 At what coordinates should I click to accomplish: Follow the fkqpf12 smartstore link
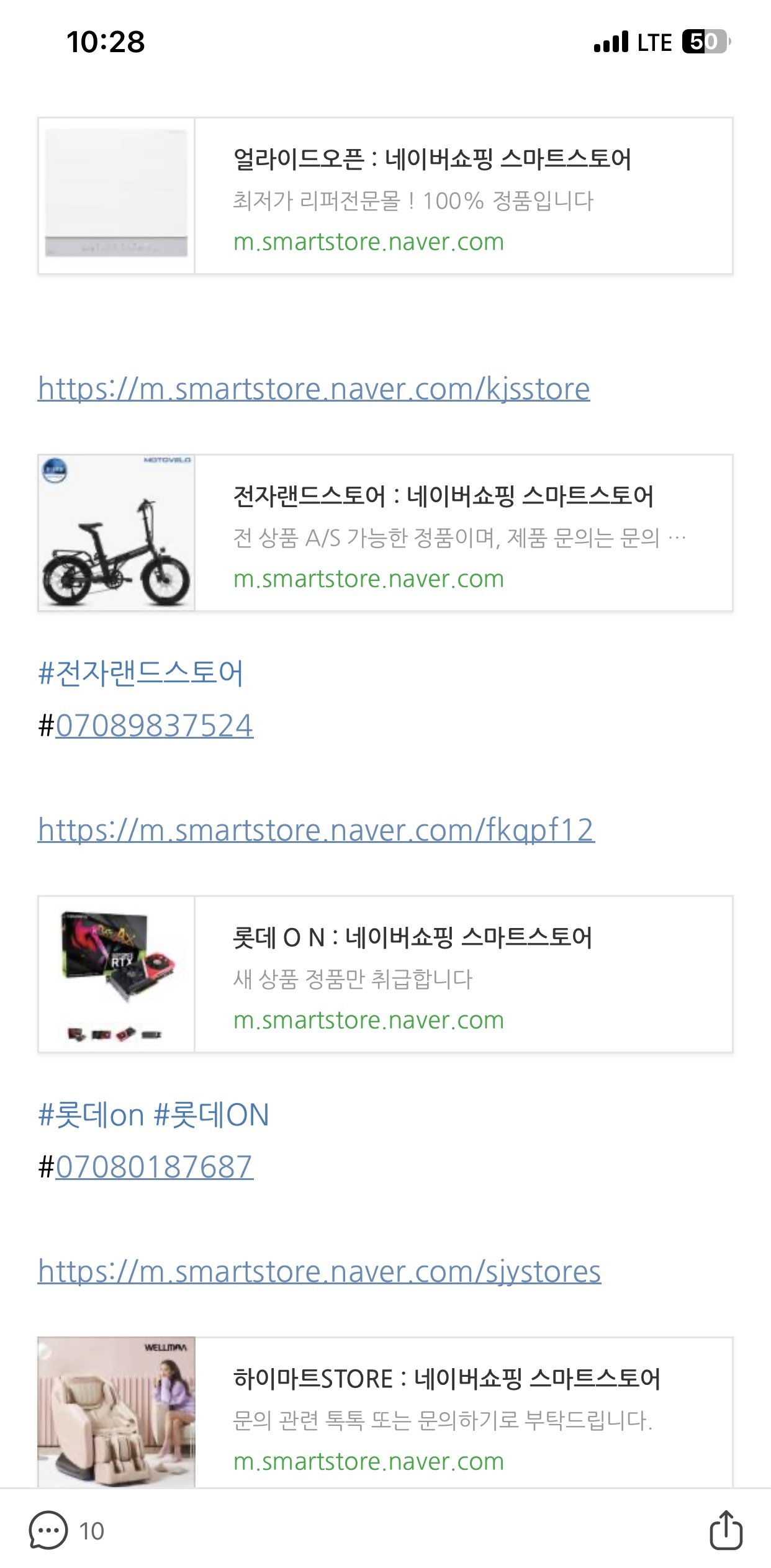point(316,831)
